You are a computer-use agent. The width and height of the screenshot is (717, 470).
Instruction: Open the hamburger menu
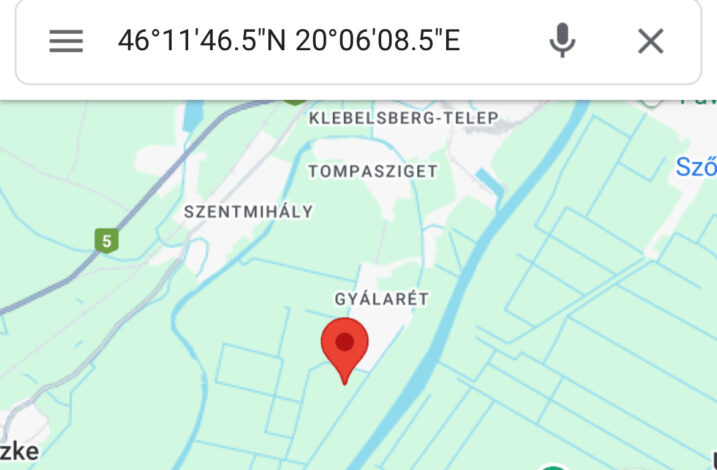pyautogui.click(x=66, y=41)
